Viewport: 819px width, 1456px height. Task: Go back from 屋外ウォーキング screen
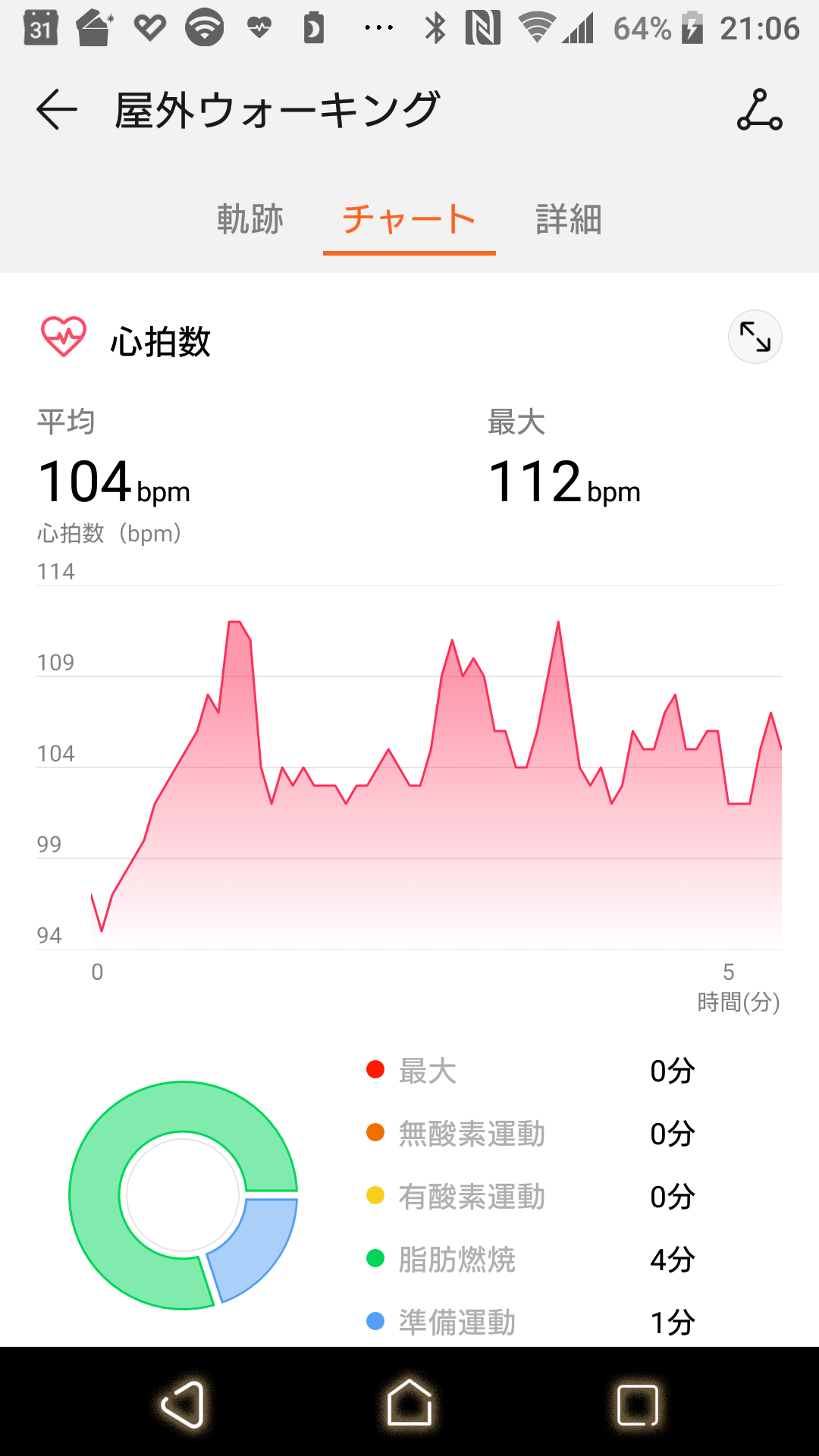point(57,109)
